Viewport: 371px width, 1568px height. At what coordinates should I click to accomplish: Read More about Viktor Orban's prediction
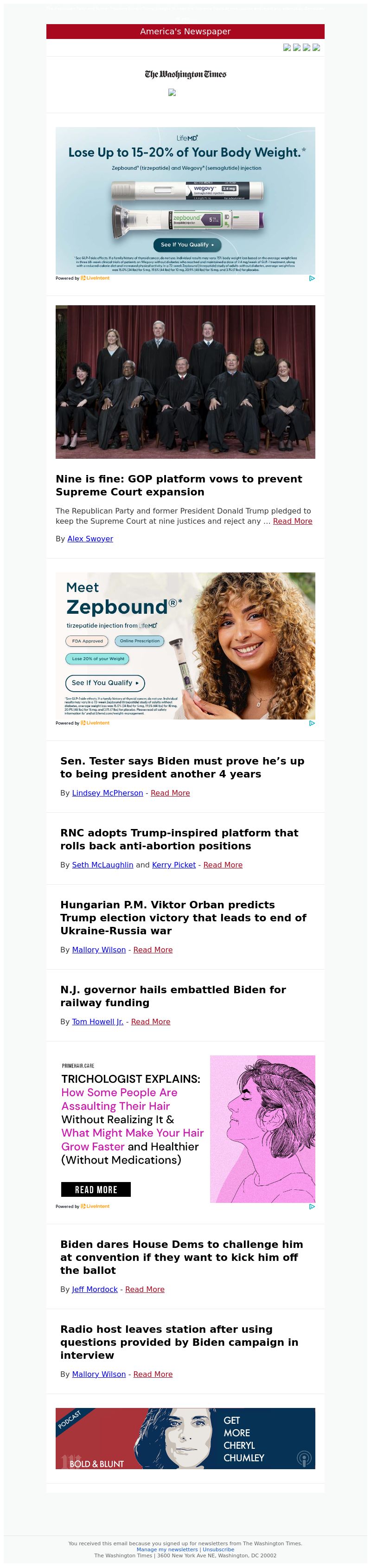153,950
